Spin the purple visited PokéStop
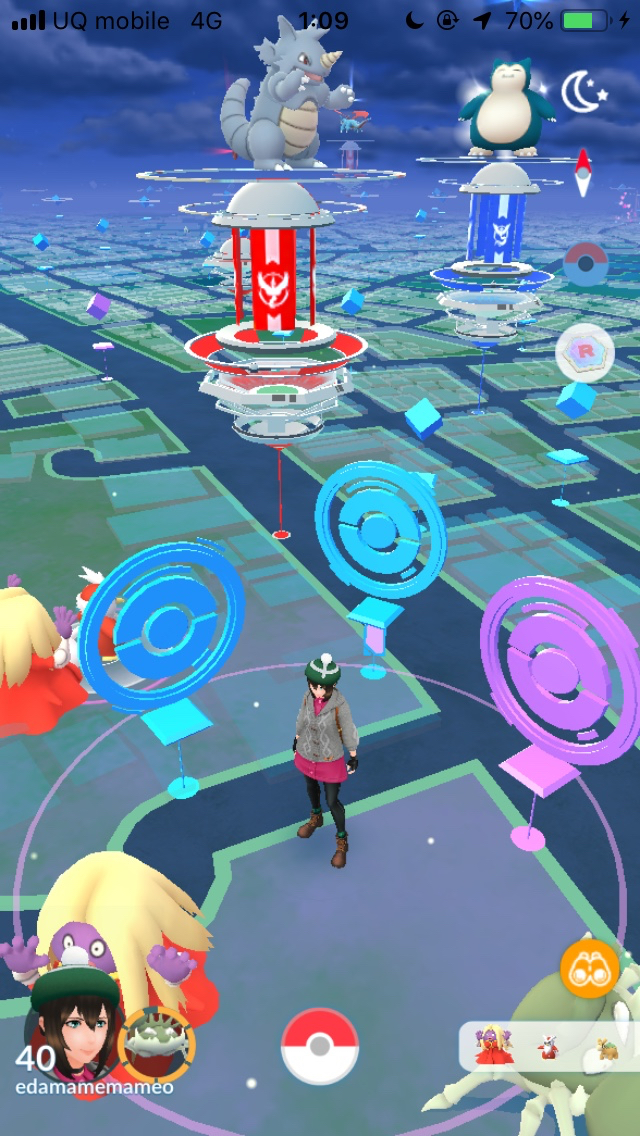640x1136 pixels. (562, 670)
